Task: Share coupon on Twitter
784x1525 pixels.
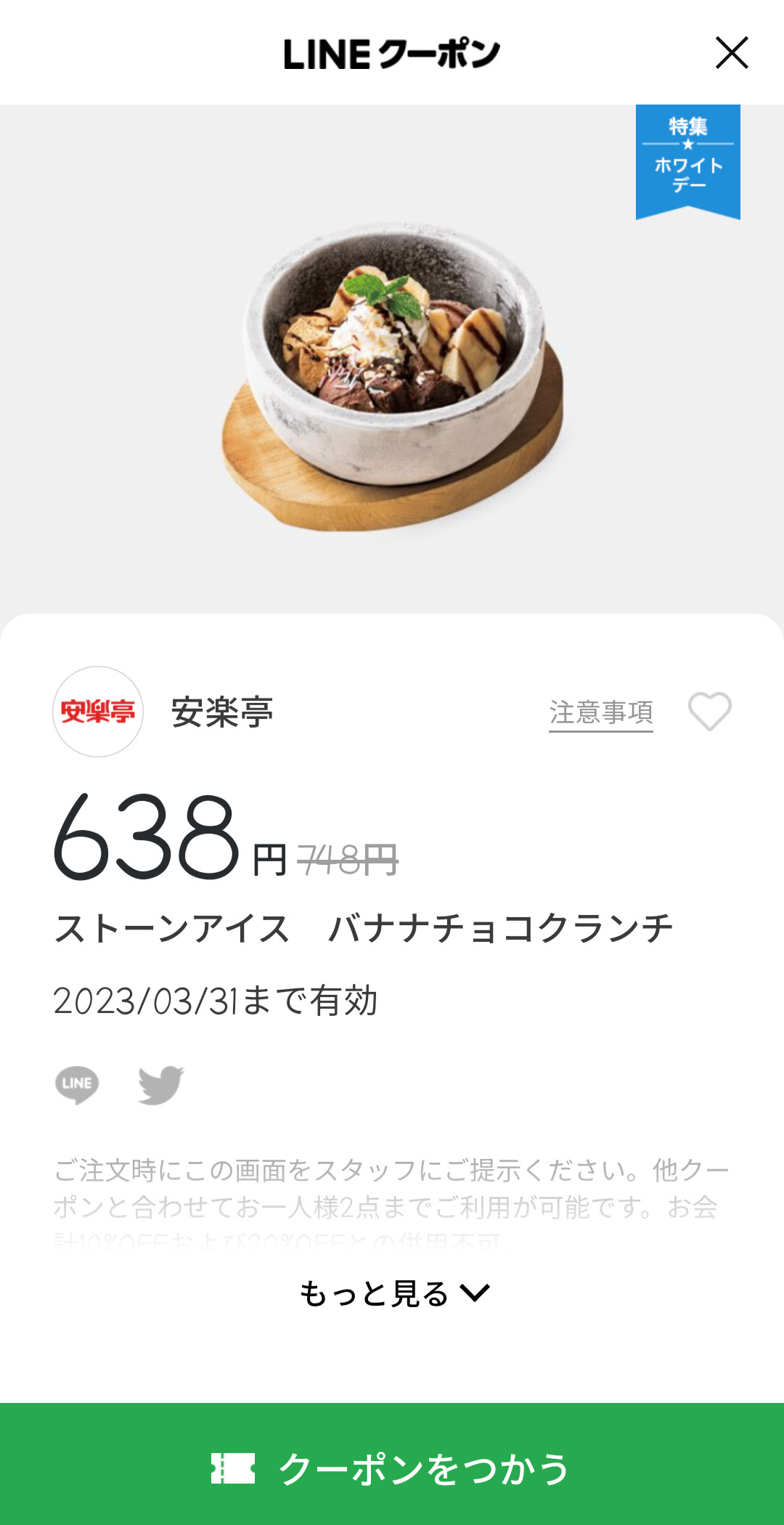Action: point(160,1085)
